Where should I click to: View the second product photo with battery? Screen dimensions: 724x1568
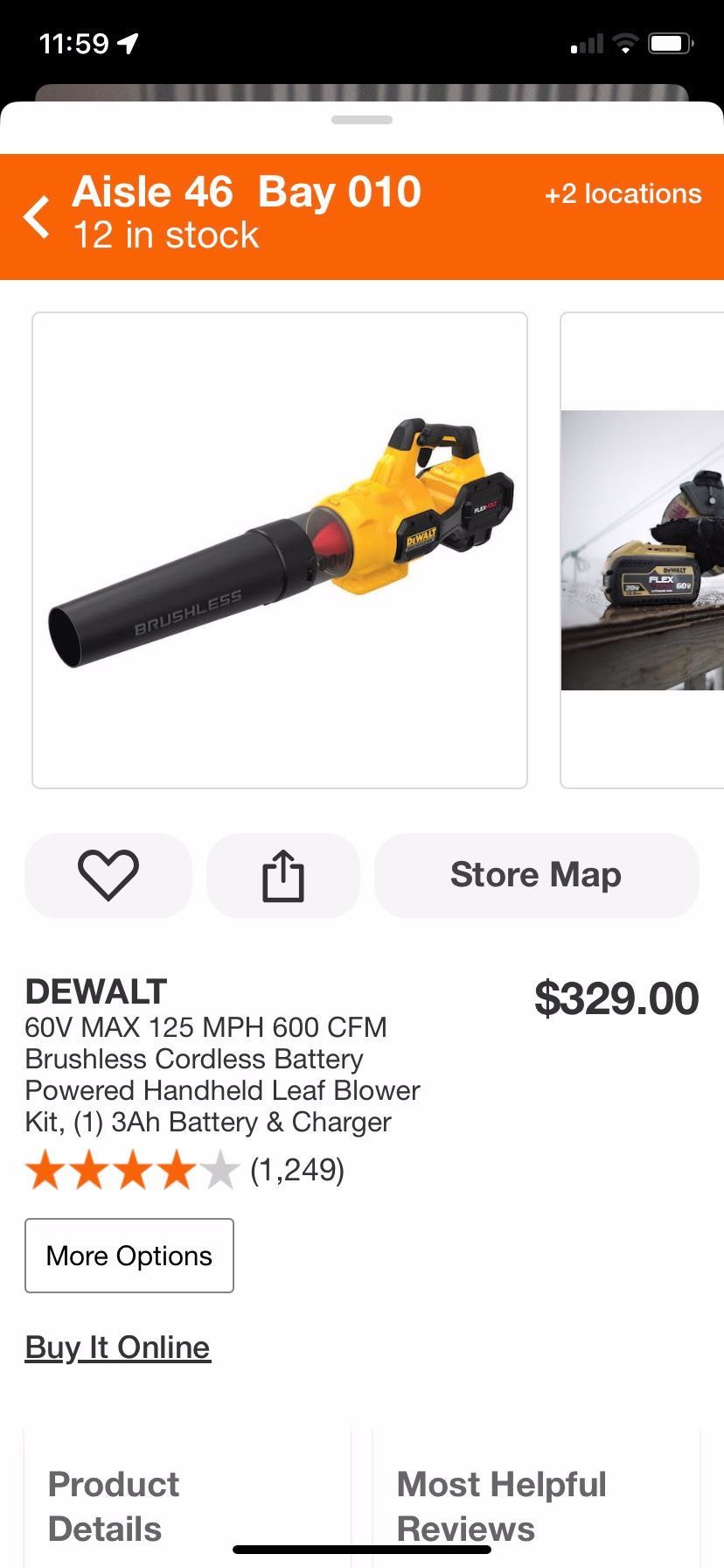click(x=643, y=549)
